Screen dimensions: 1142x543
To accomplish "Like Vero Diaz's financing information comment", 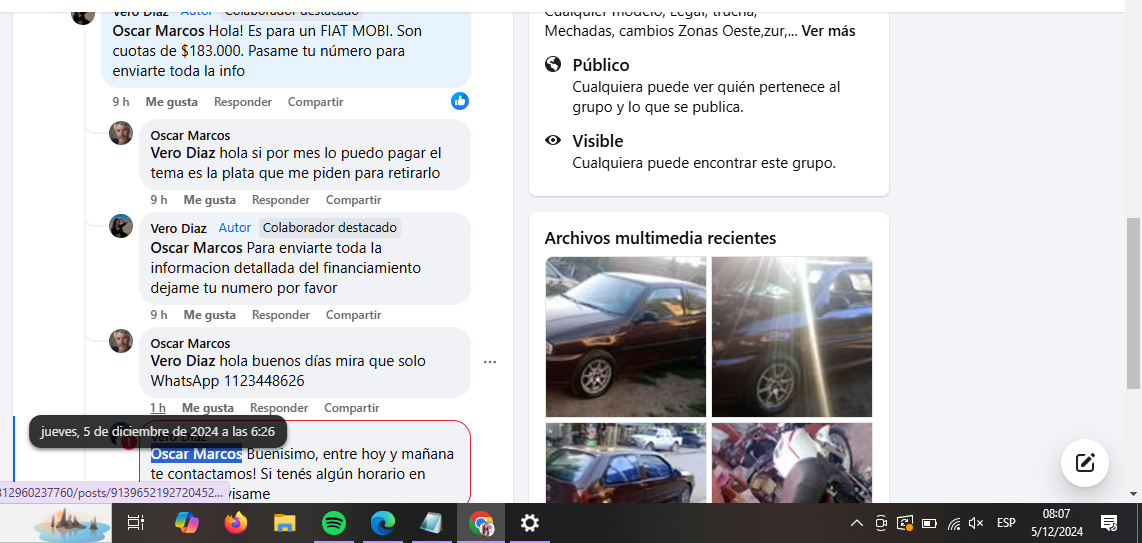I will [x=209, y=315].
